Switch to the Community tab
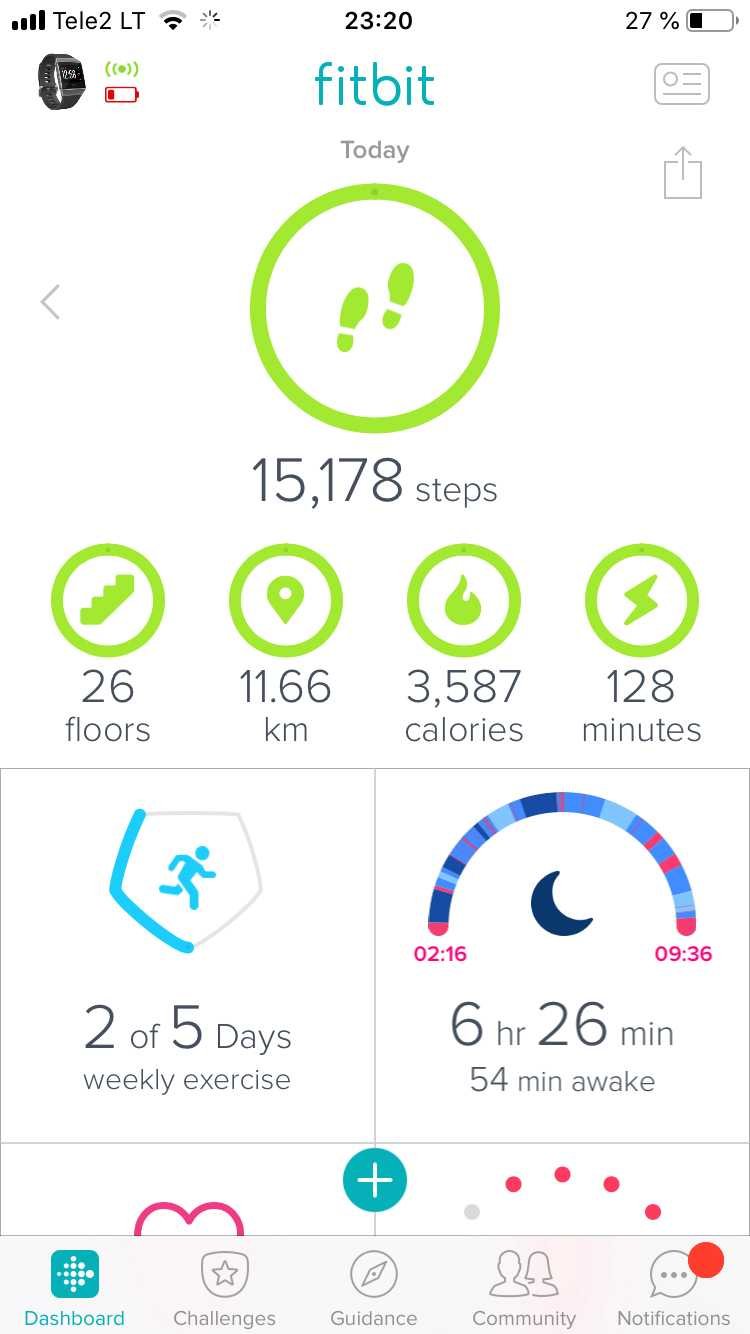 524,1288
